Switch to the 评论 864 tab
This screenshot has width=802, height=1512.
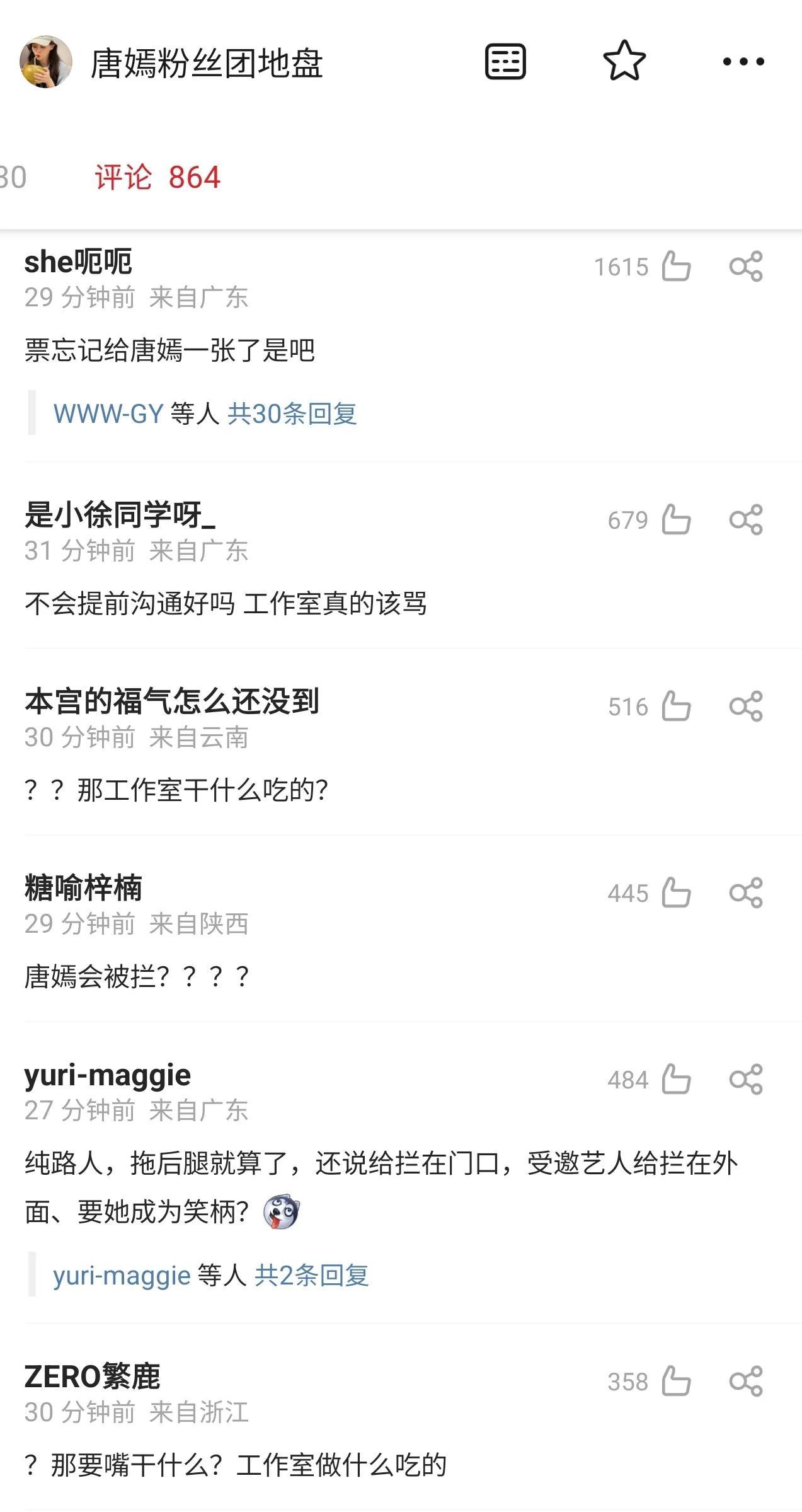(158, 177)
